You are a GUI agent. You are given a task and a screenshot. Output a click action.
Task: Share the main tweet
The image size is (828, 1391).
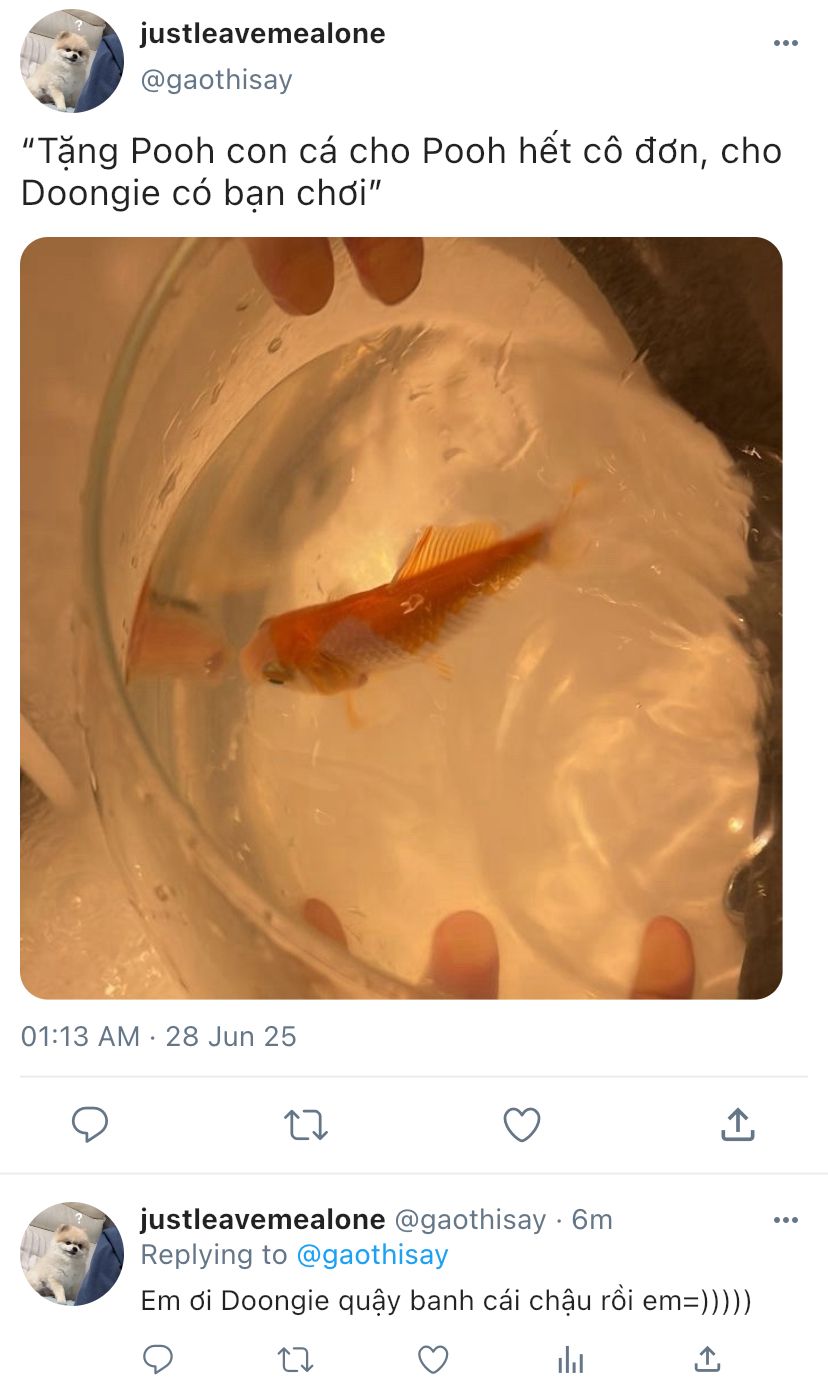tap(737, 1125)
